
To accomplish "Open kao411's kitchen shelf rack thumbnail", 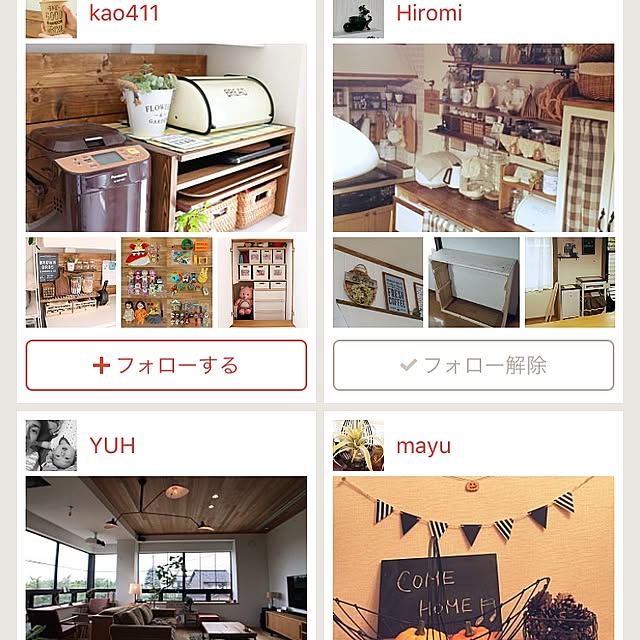I will [x=71, y=282].
